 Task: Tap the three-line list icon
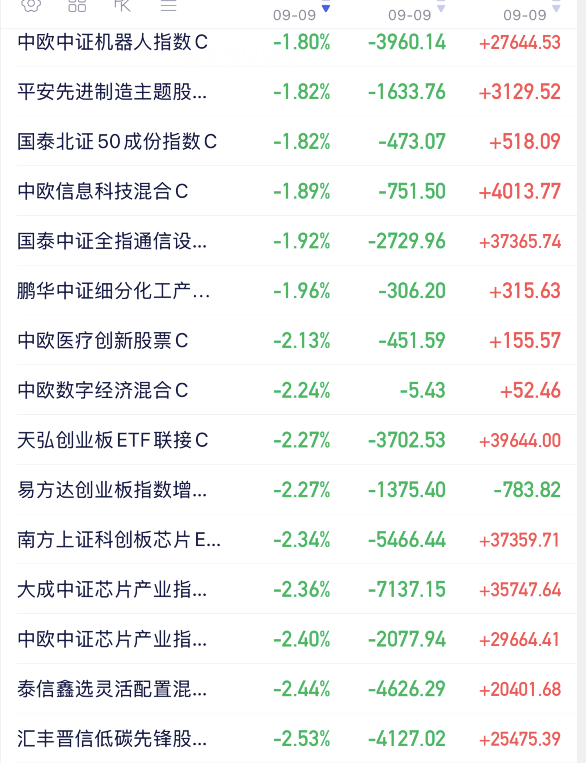(168, 5)
